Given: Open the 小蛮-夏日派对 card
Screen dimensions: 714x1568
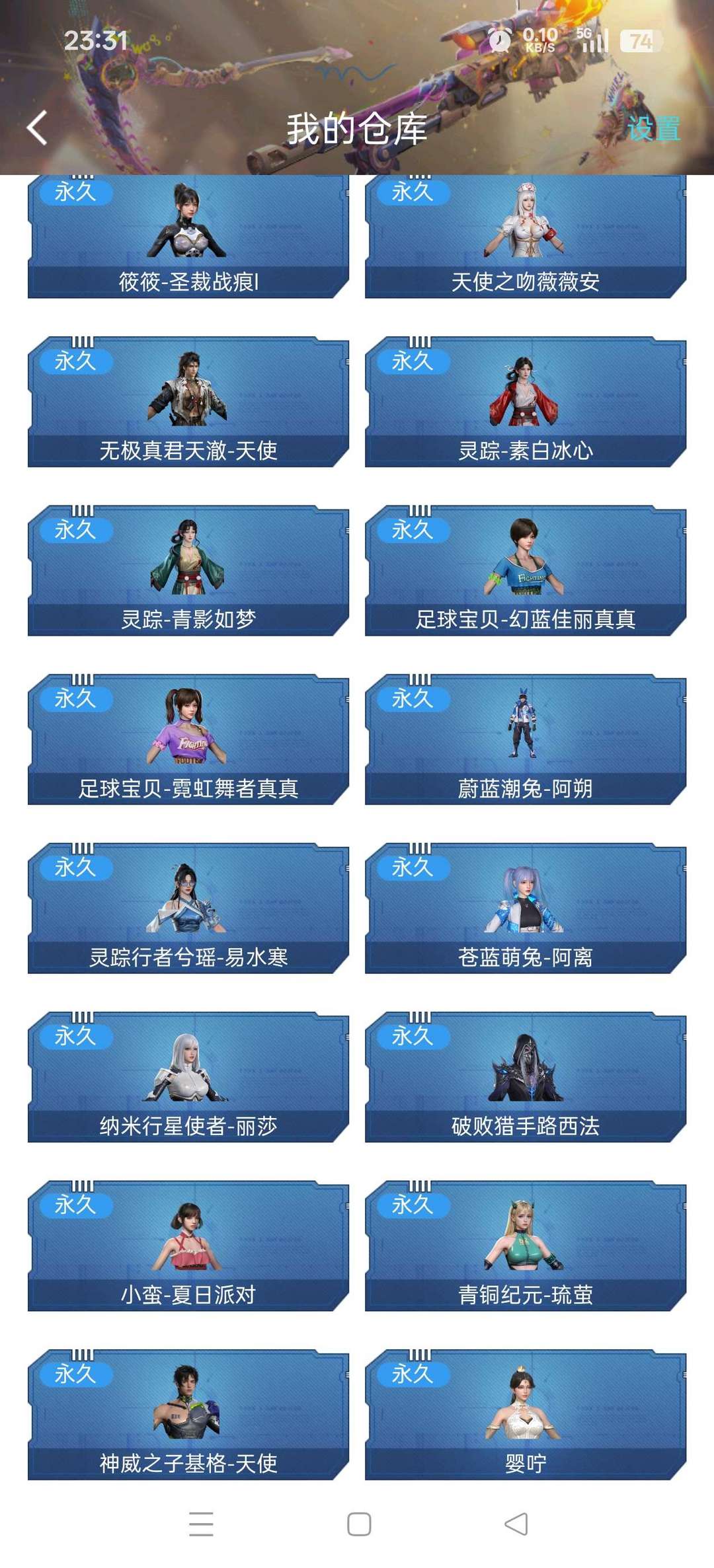Looking at the screenshot, I should coord(188,1246).
